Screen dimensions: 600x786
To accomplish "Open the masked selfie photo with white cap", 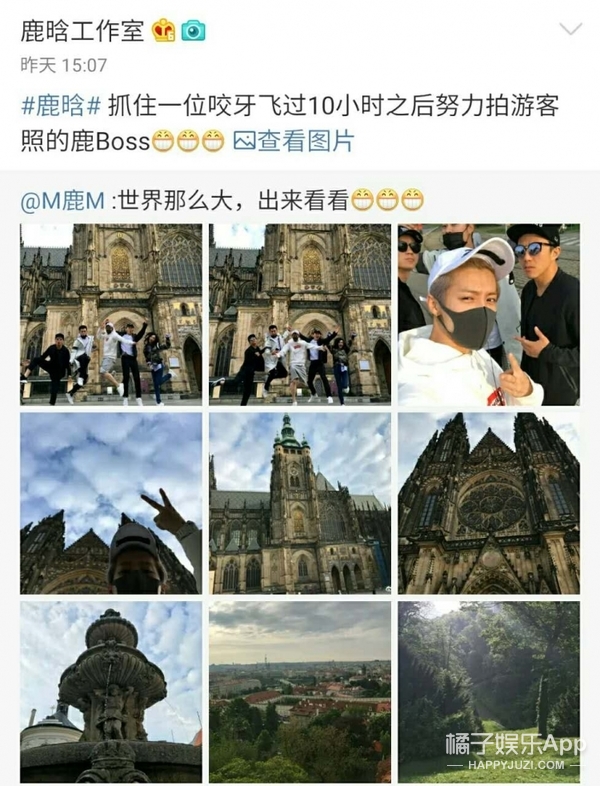I will click(x=488, y=314).
